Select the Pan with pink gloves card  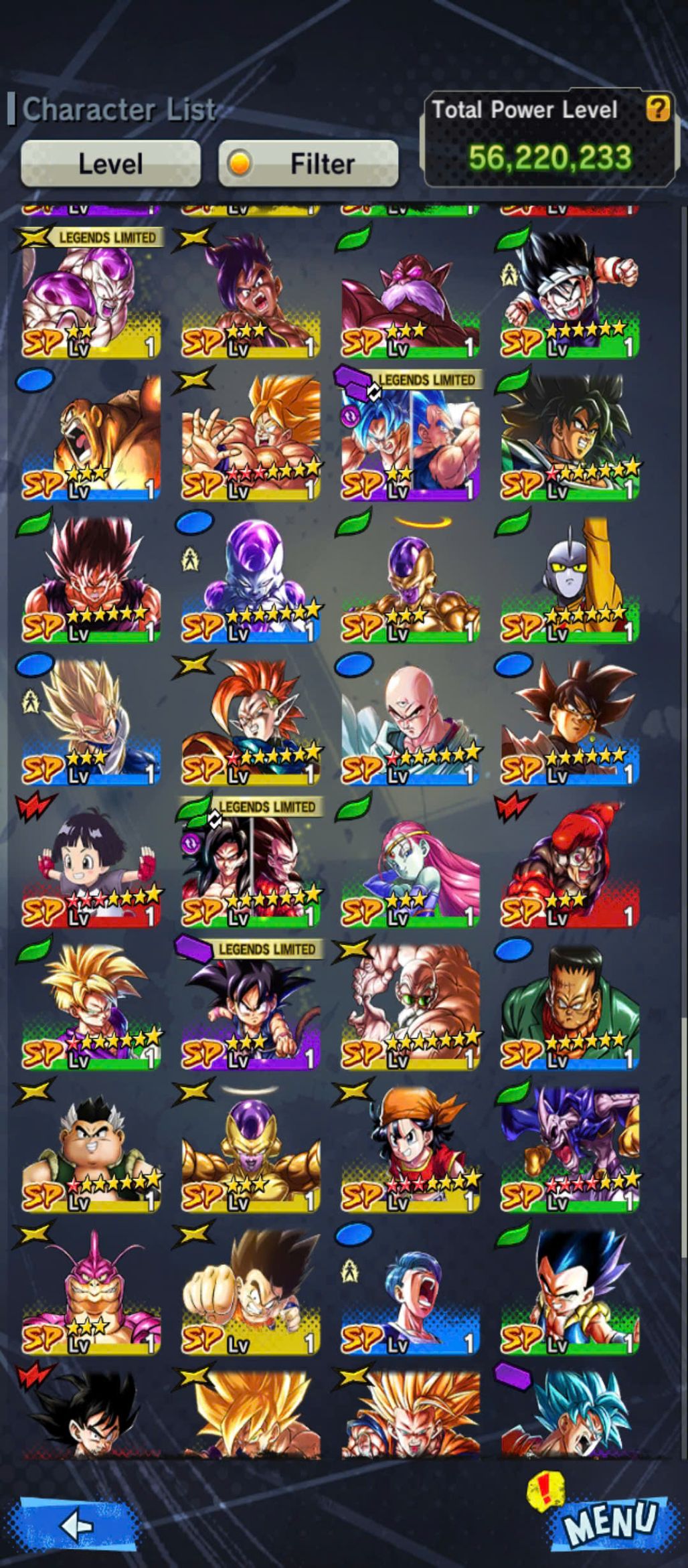tap(91, 866)
